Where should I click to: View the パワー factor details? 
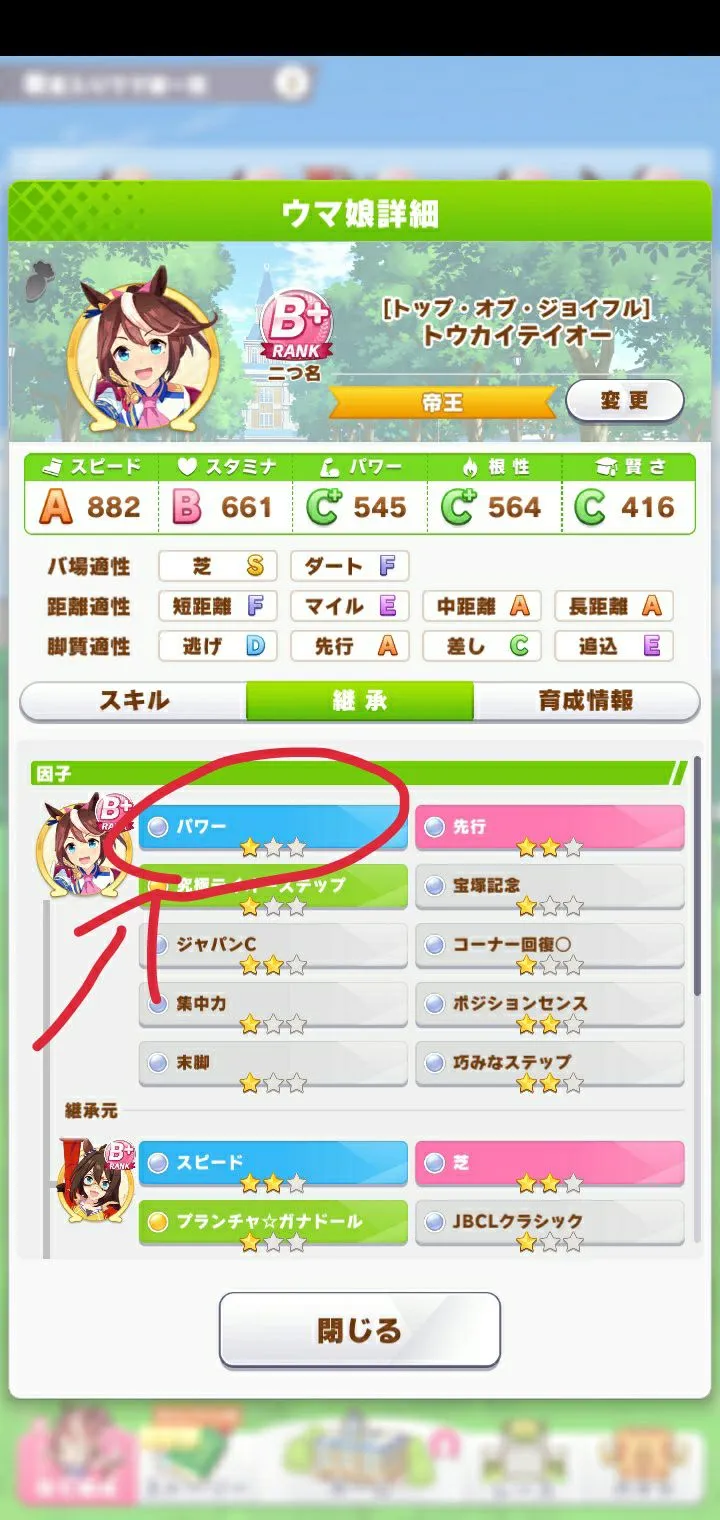[x=273, y=828]
